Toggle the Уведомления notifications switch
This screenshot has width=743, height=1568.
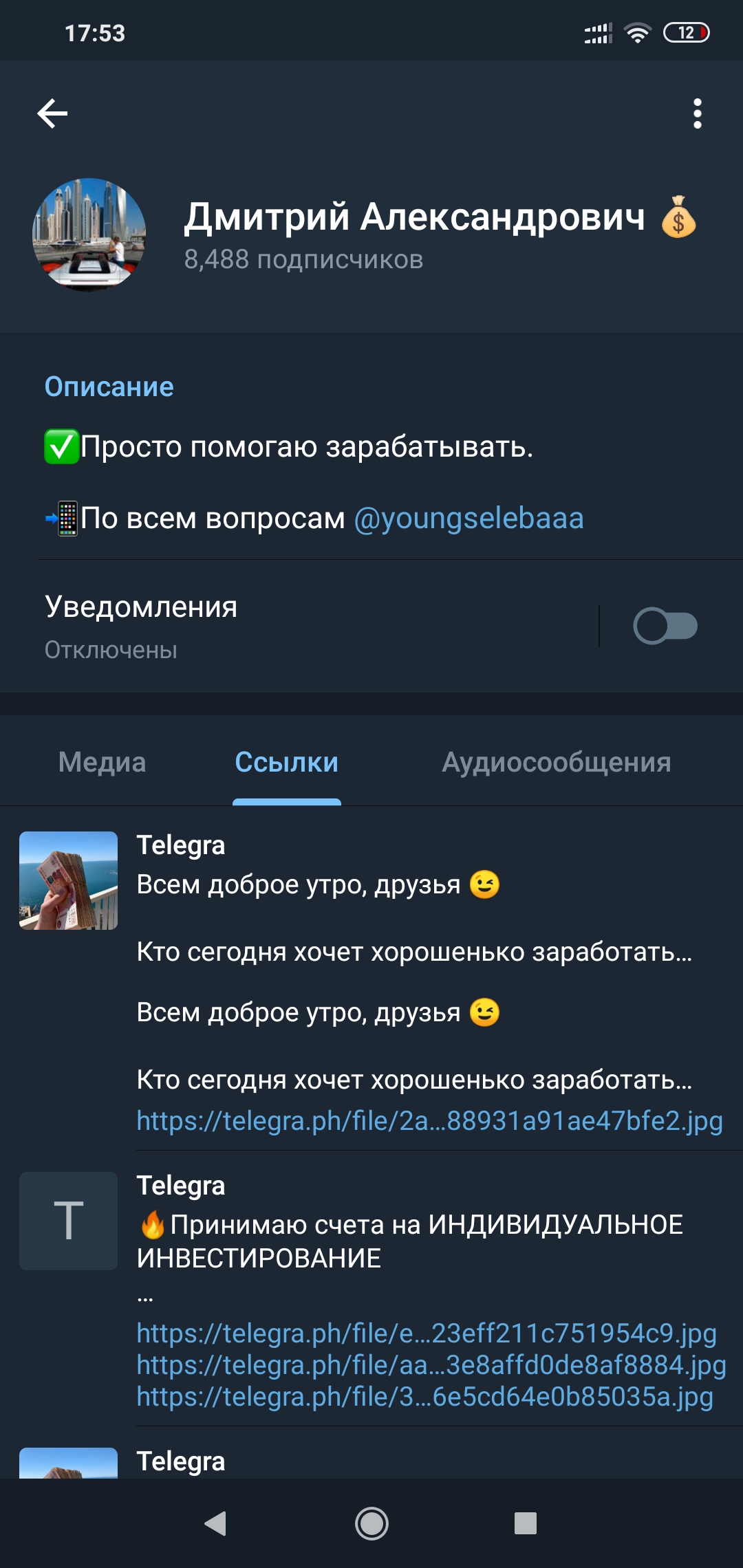[x=665, y=626]
